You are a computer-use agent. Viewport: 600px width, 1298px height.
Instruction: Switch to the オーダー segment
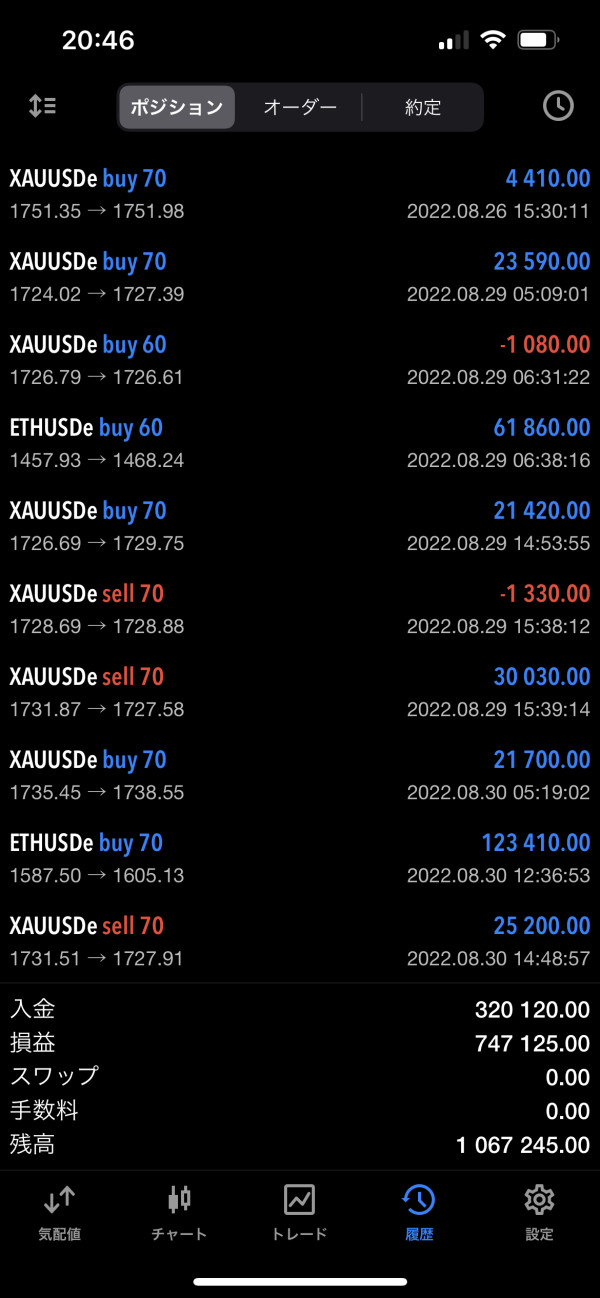coord(300,107)
